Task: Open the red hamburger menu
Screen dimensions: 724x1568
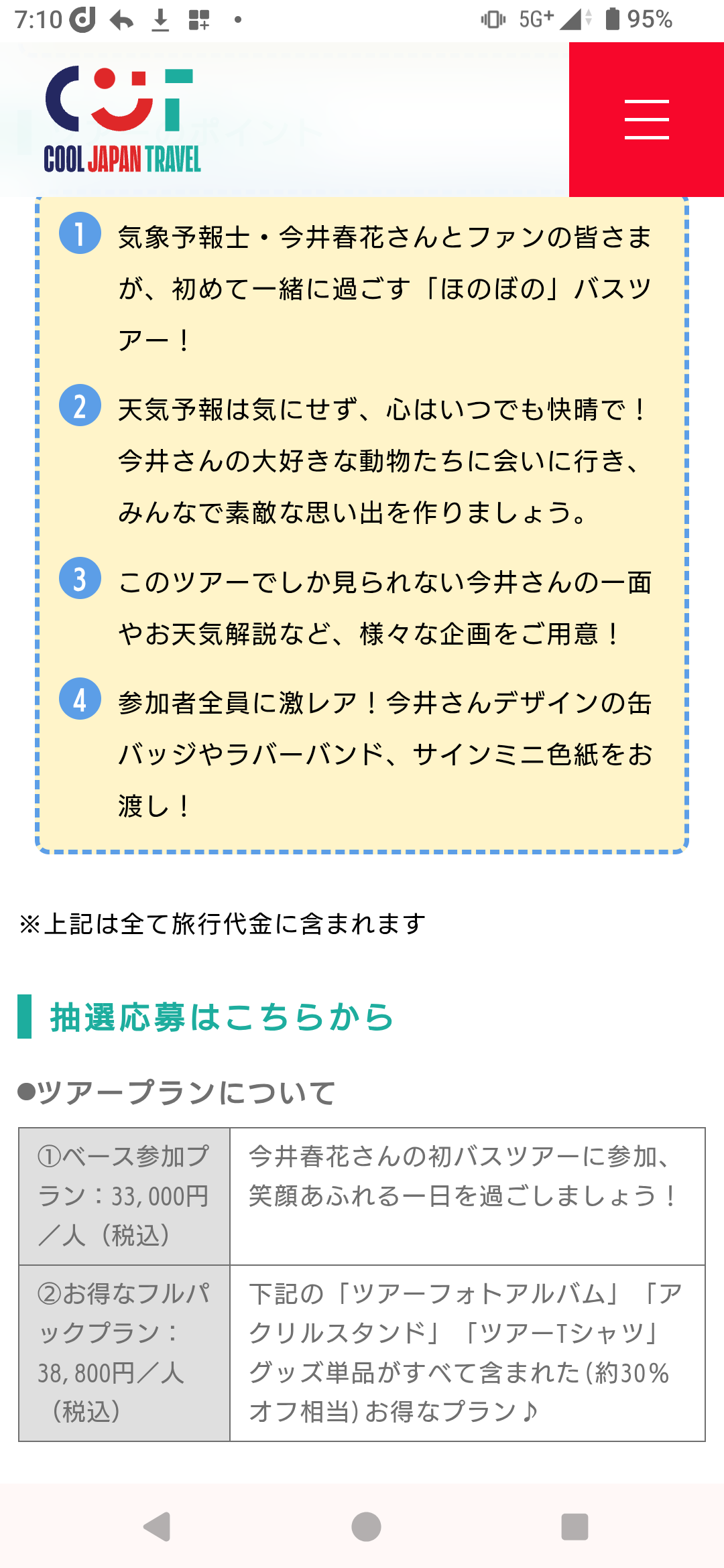Action: (x=646, y=119)
